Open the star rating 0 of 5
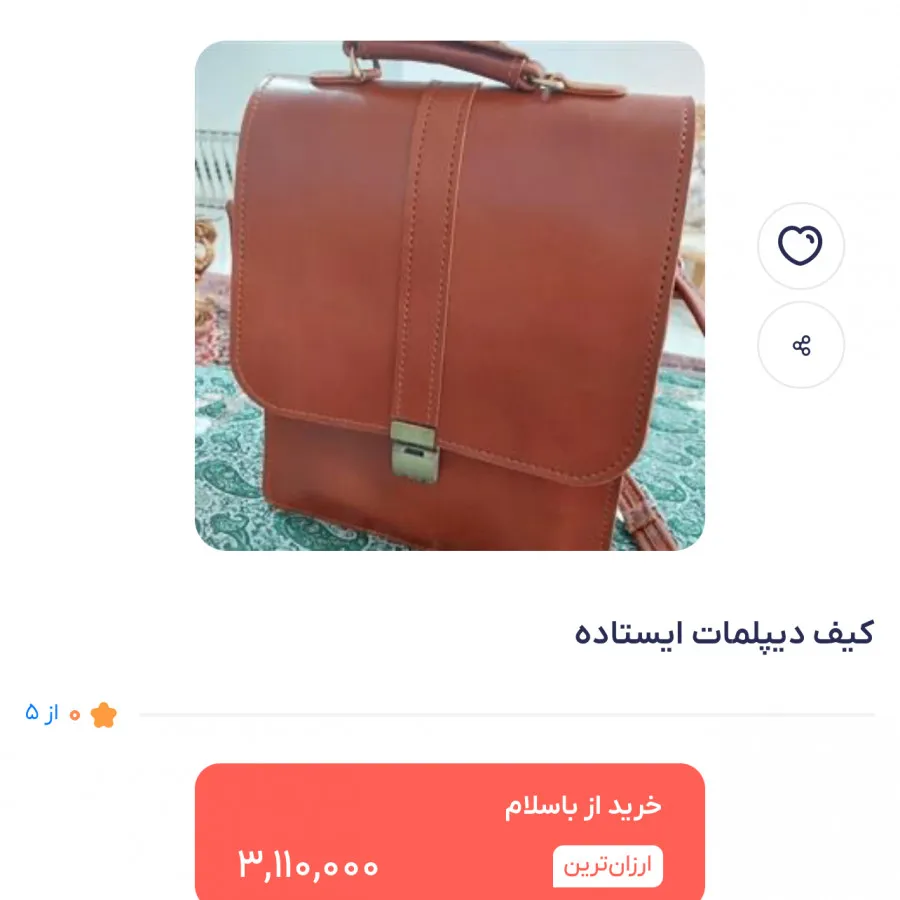The height and width of the screenshot is (900, 900). [x=72, y=714]
